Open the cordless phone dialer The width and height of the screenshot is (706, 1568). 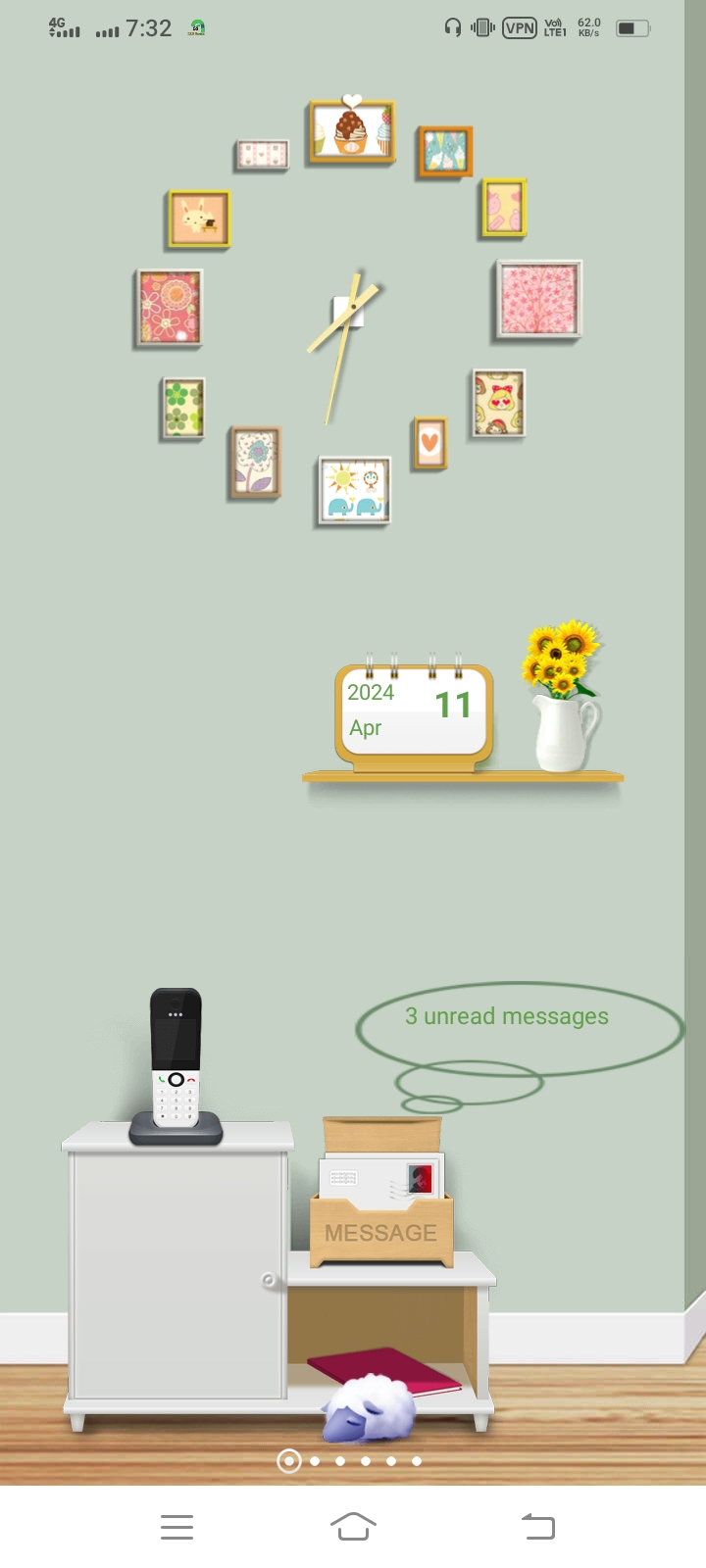[x=176, y=1063]
